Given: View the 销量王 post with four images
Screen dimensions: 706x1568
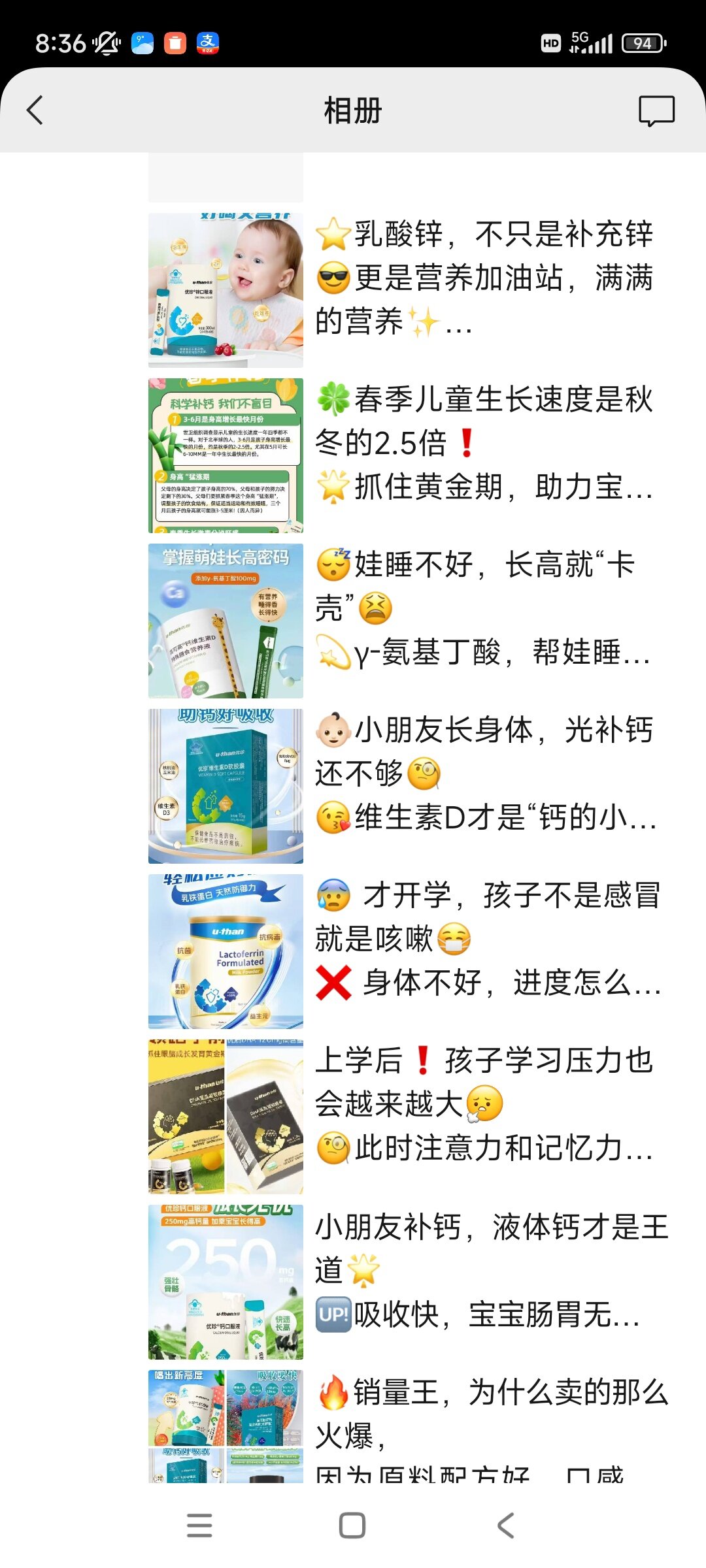Looking at the screenshot, I should coord(484,1424).
